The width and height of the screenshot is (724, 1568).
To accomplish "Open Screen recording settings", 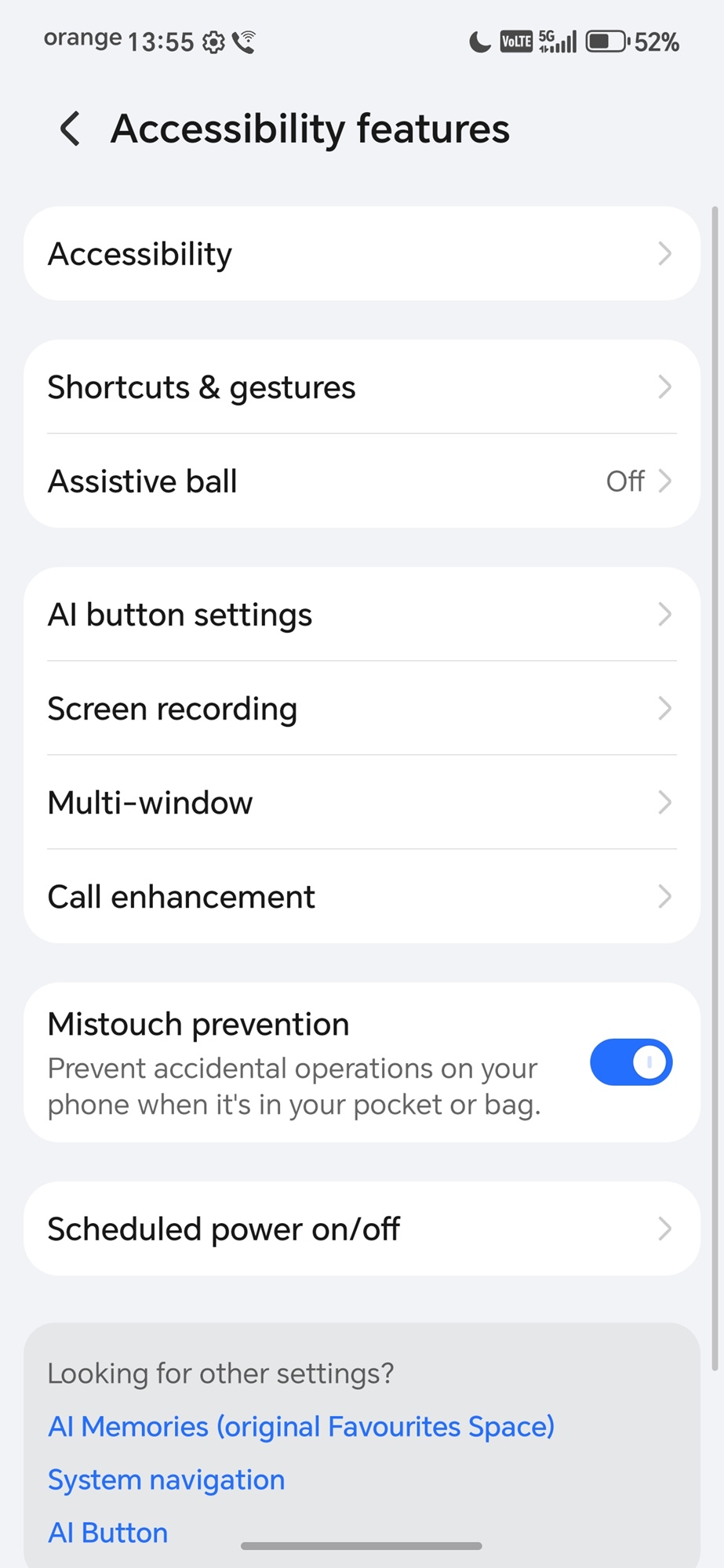I will [x=361, y=709].
